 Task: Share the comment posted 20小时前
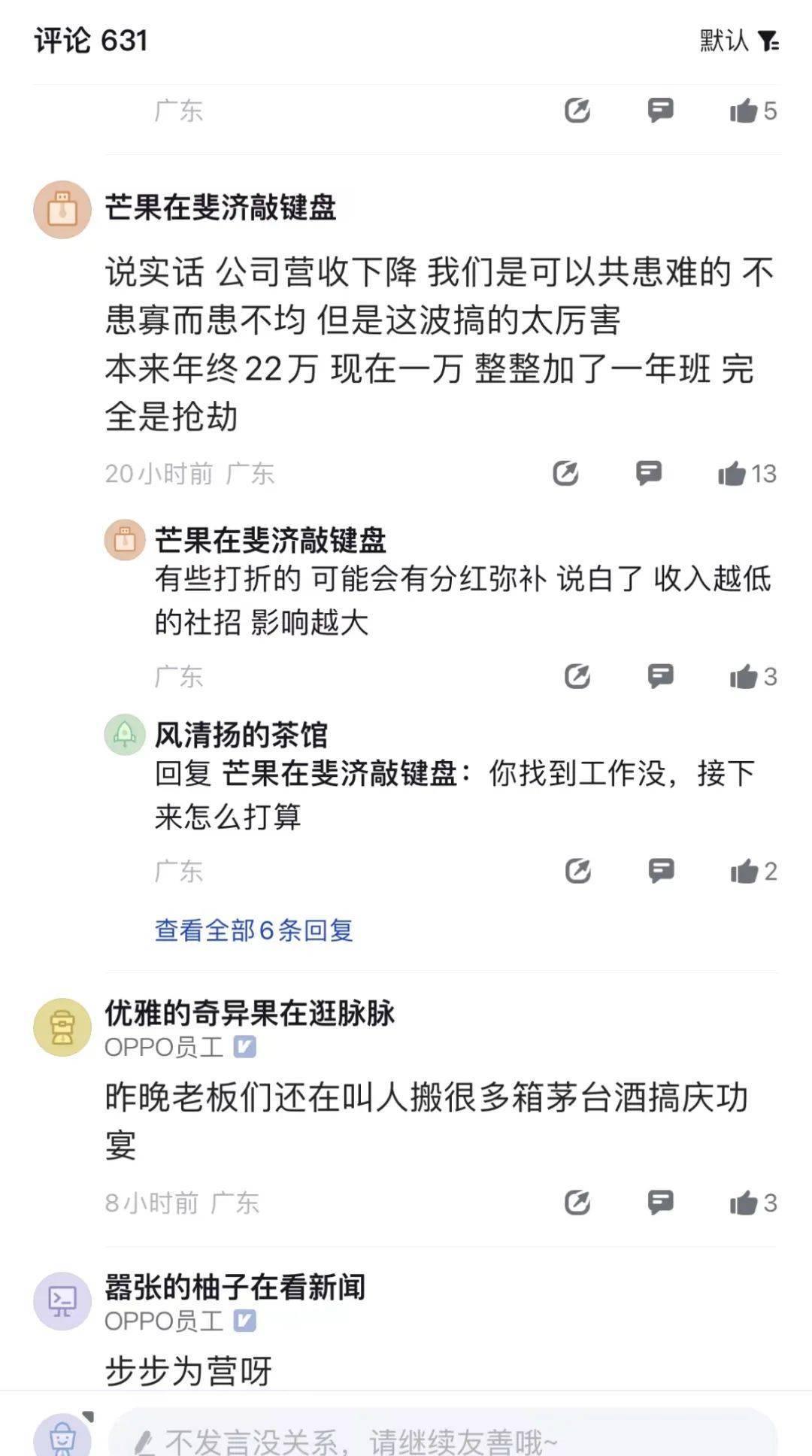(x=565, y=474)
